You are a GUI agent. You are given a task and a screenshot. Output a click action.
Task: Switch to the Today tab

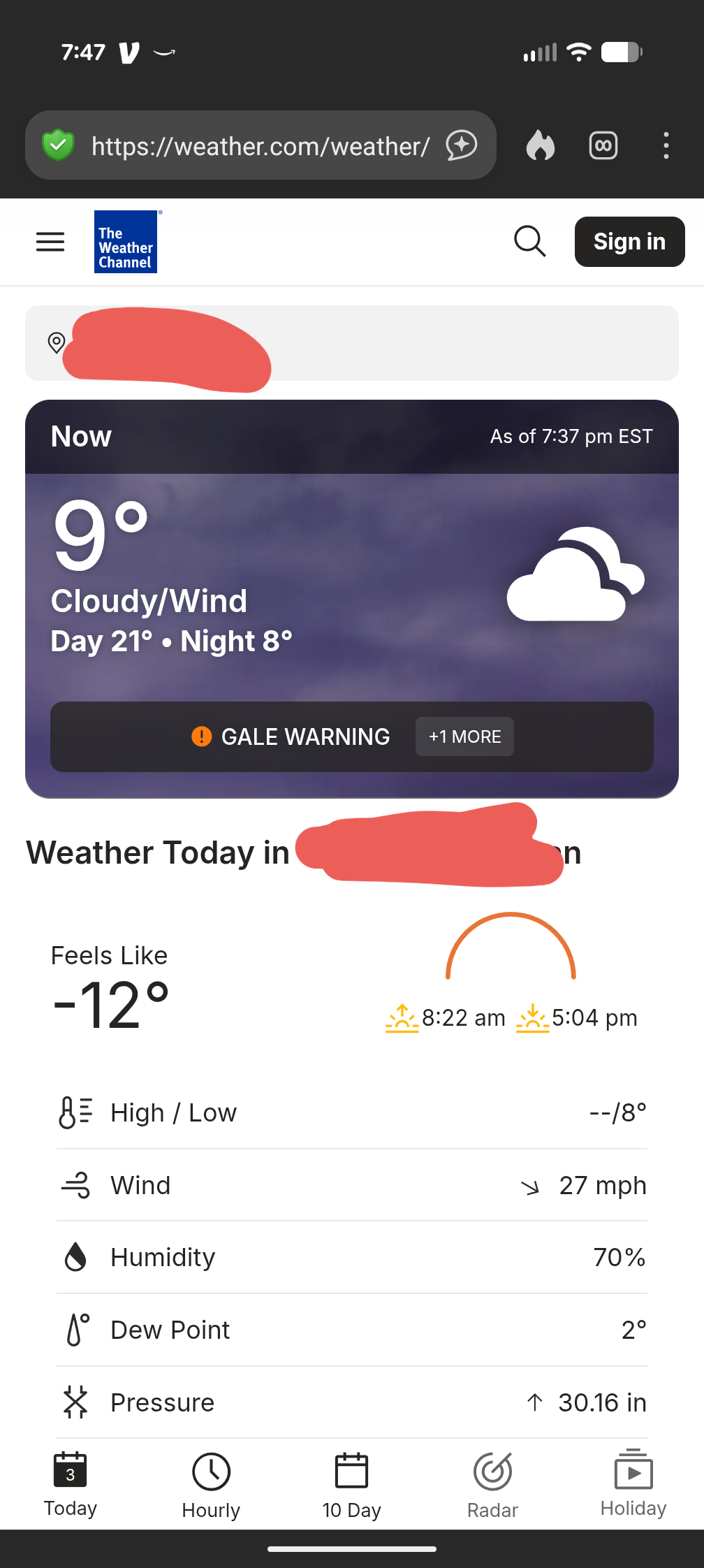coord(71,1484)
